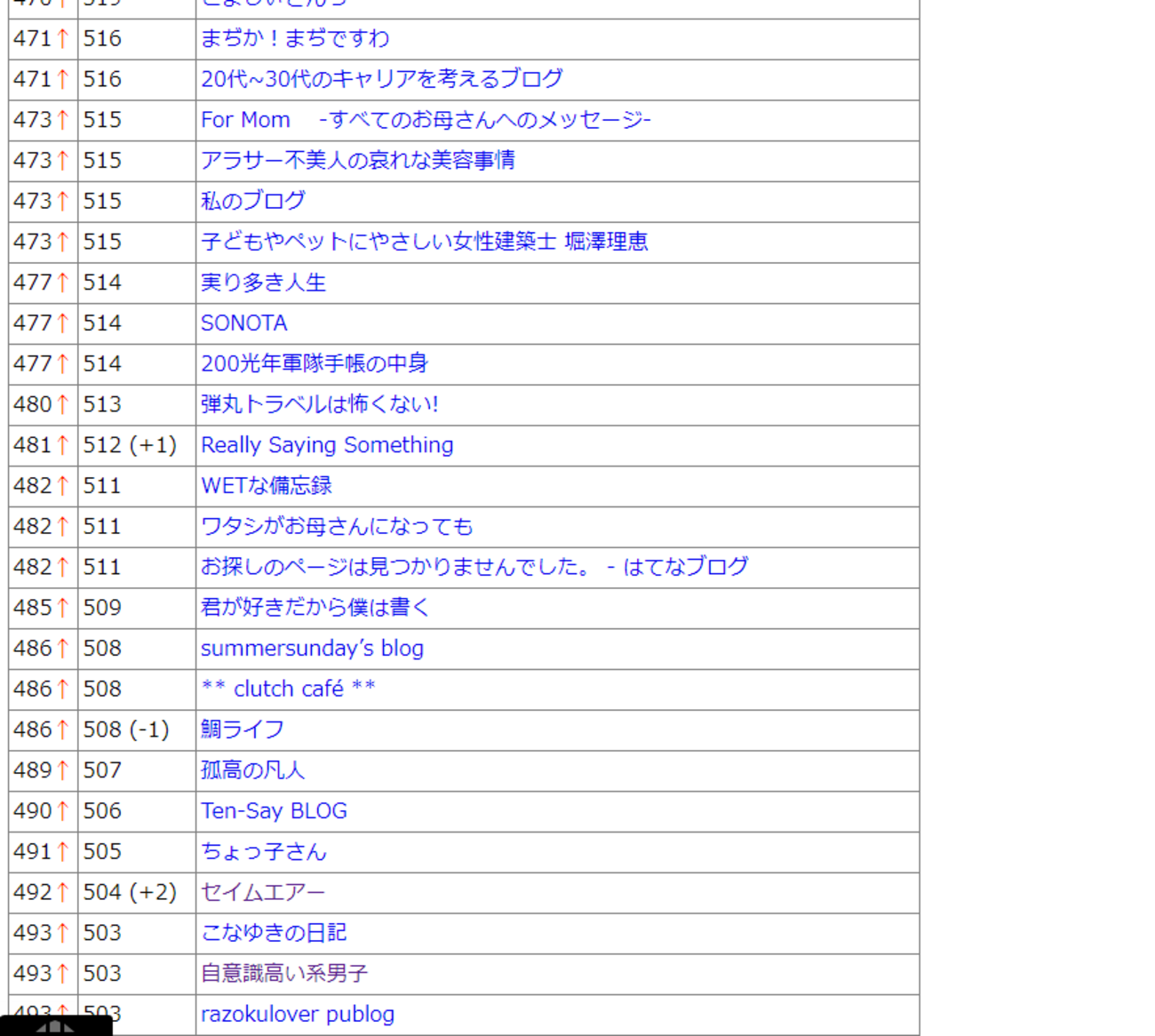Open the For Mom blog link

(x=425, y=120)
